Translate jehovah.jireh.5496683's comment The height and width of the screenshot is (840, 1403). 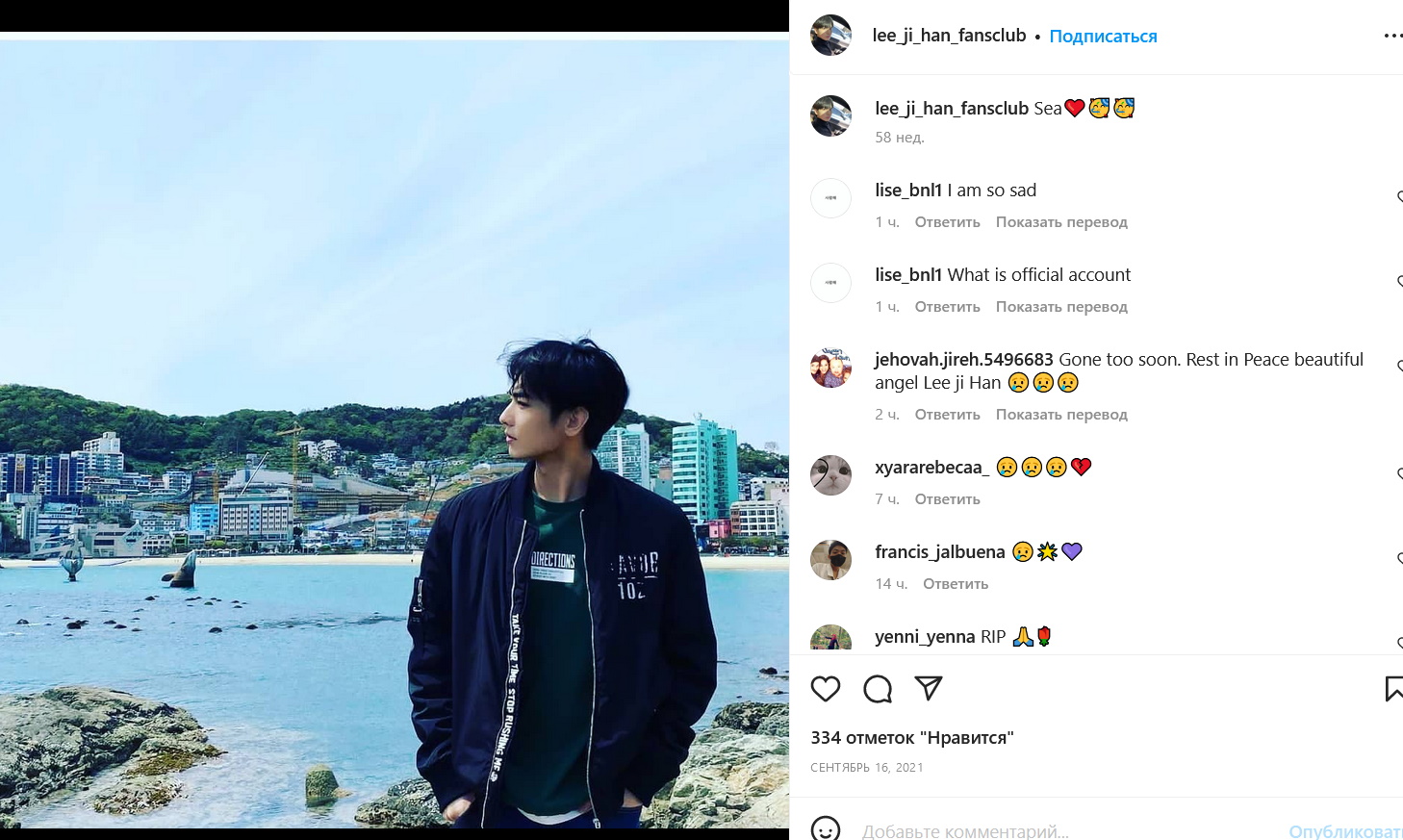(x=1060, y=415)
